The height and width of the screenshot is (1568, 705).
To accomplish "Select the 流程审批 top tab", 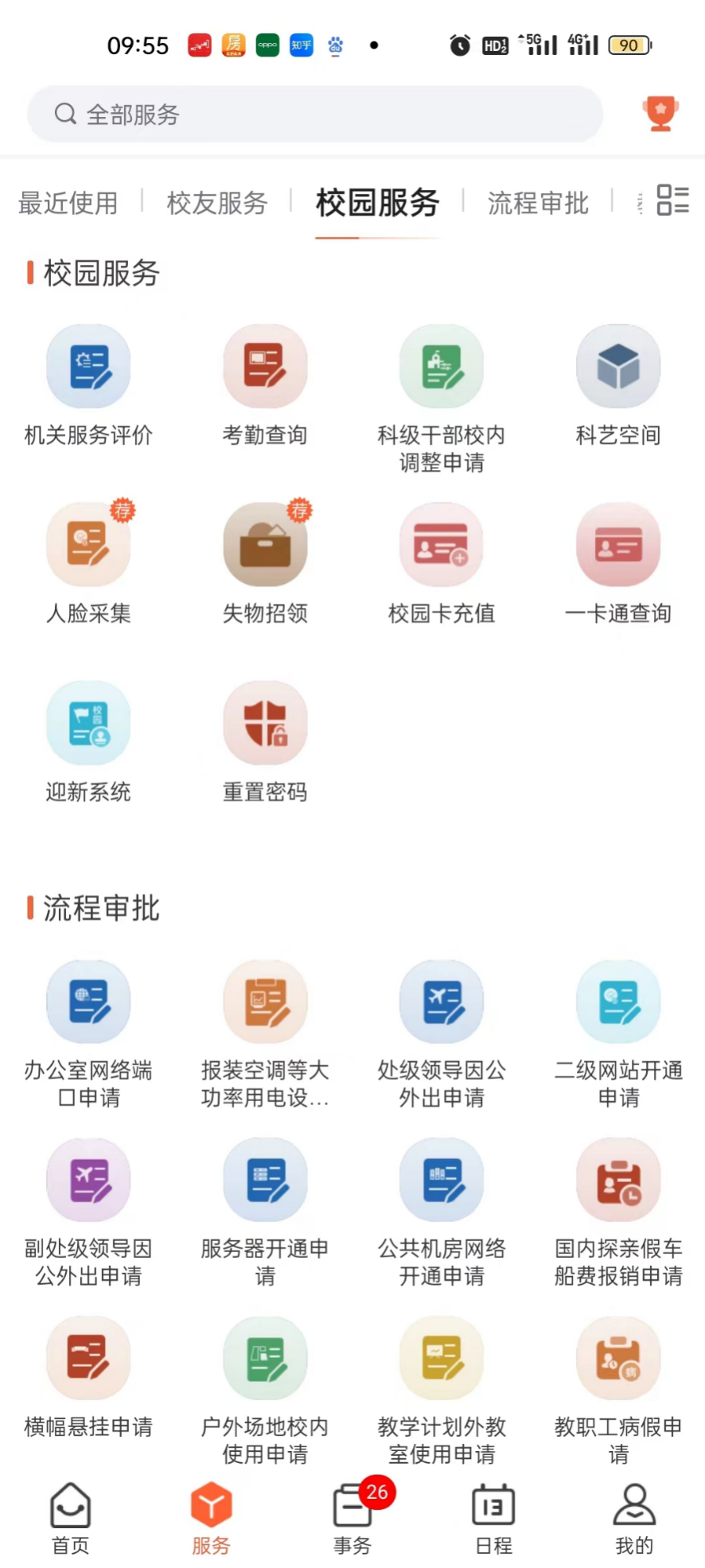I will pos(538,203).
